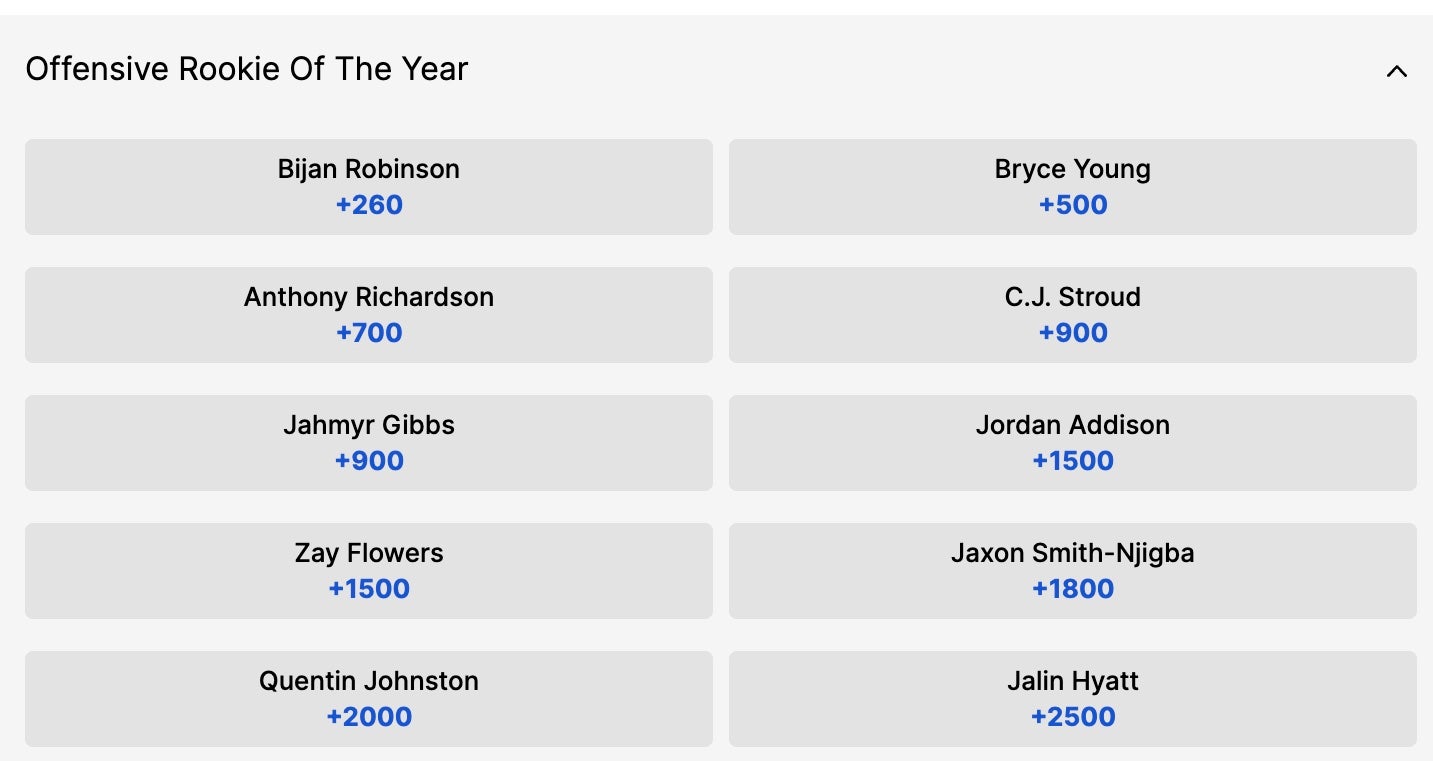Choose C.J. Stroud at +900

(1072, 315)
